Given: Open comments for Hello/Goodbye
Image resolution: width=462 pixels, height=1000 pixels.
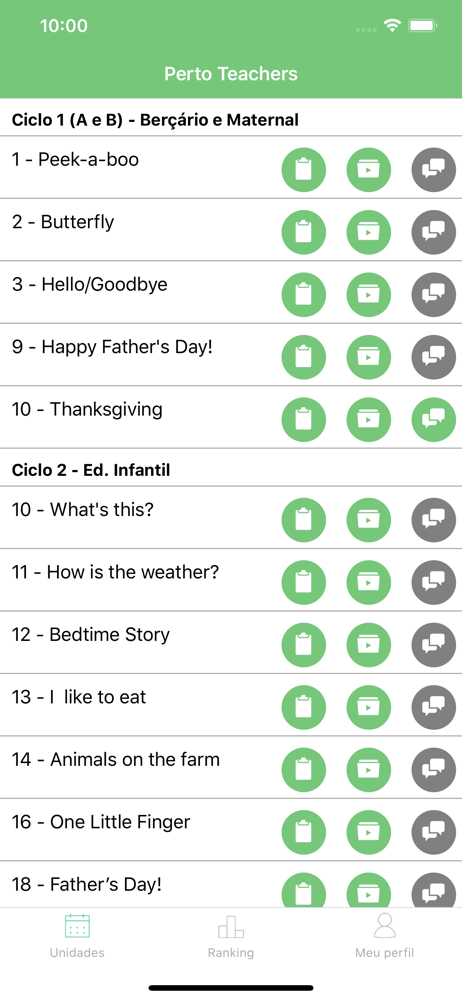Looking at the screenshot, I should (x=434, y=295).
